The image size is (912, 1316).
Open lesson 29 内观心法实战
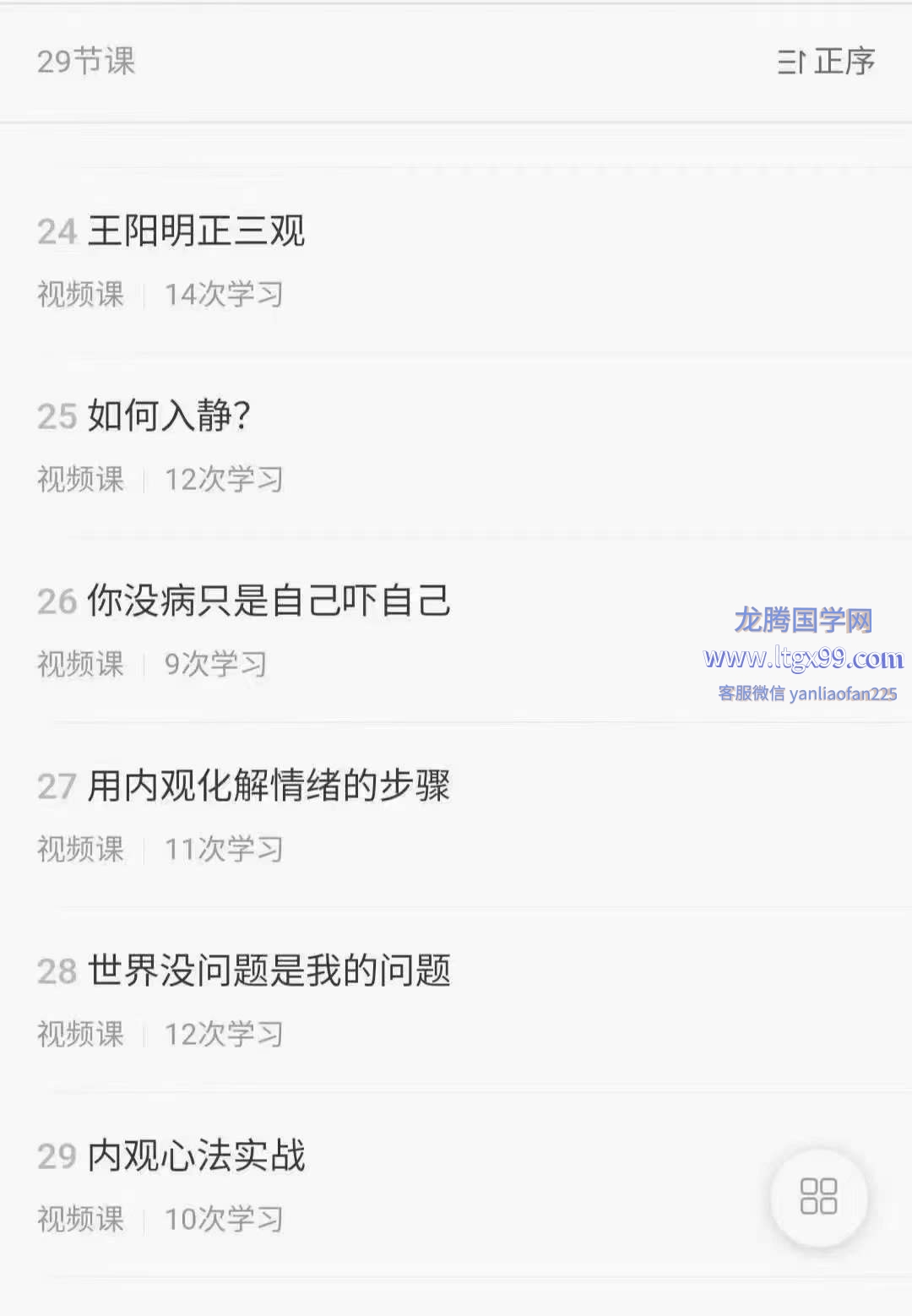196,1156
